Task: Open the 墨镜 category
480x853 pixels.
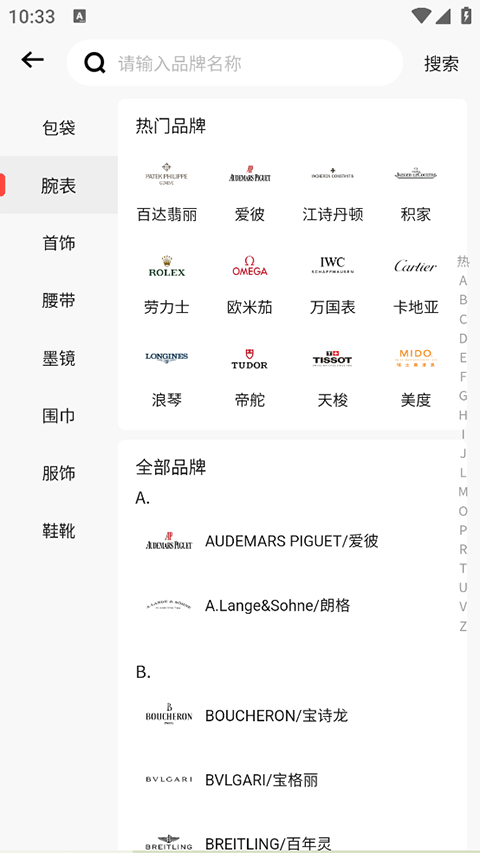Action: pyautogui.click(x=59, y=358)
